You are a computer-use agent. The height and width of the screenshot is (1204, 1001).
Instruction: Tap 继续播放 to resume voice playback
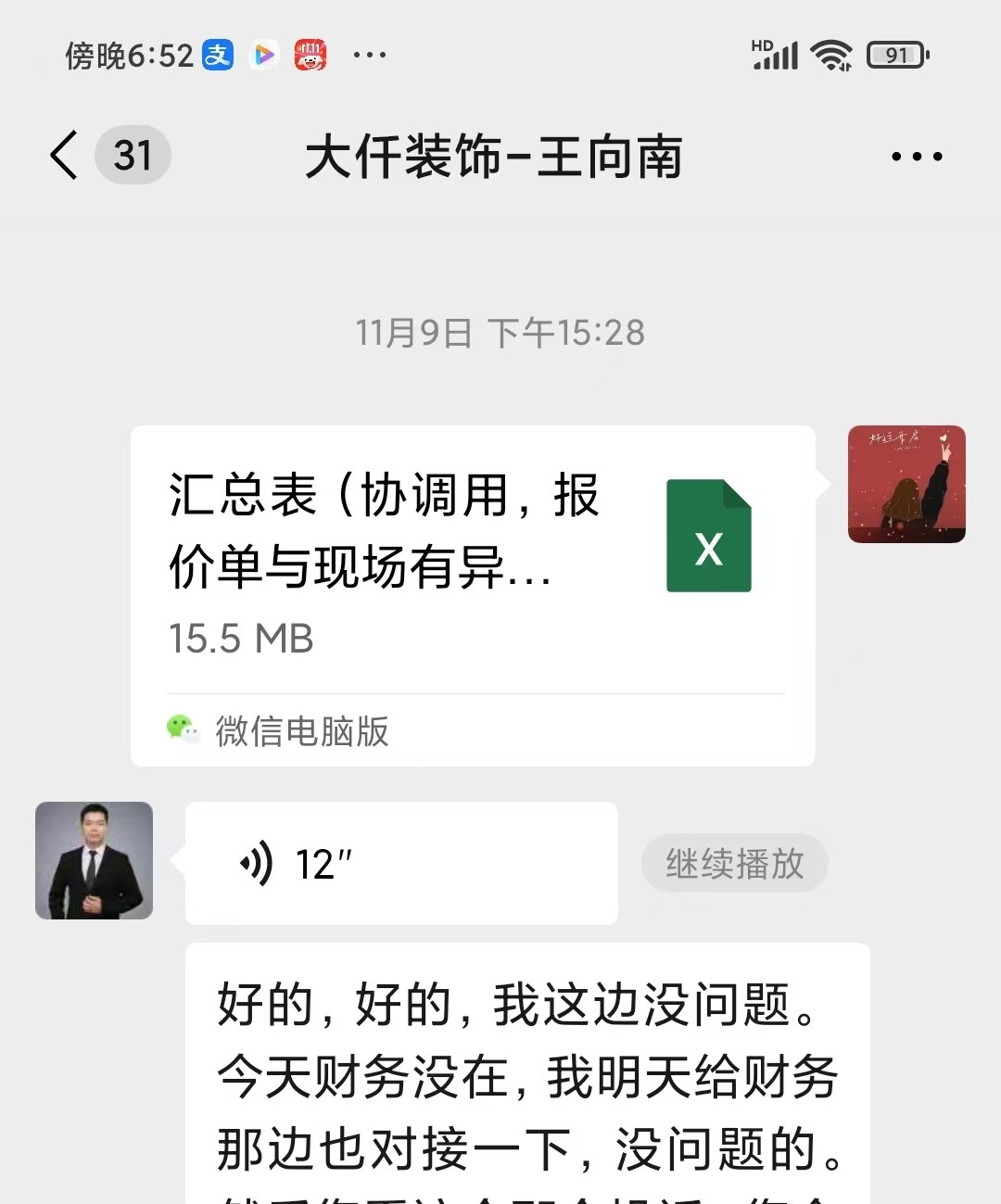click(x=734, y=864)
